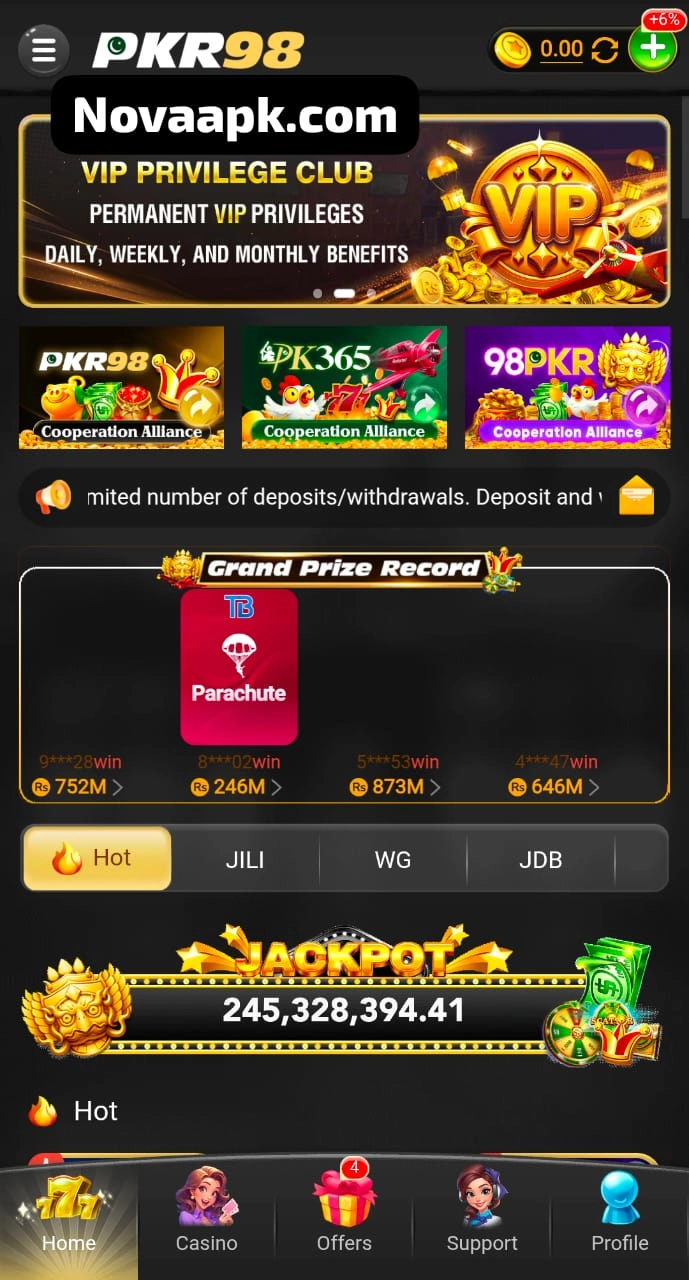Refresh the wallet balance
Viewport: 689px width, 1280px height.
coord(605,50)
